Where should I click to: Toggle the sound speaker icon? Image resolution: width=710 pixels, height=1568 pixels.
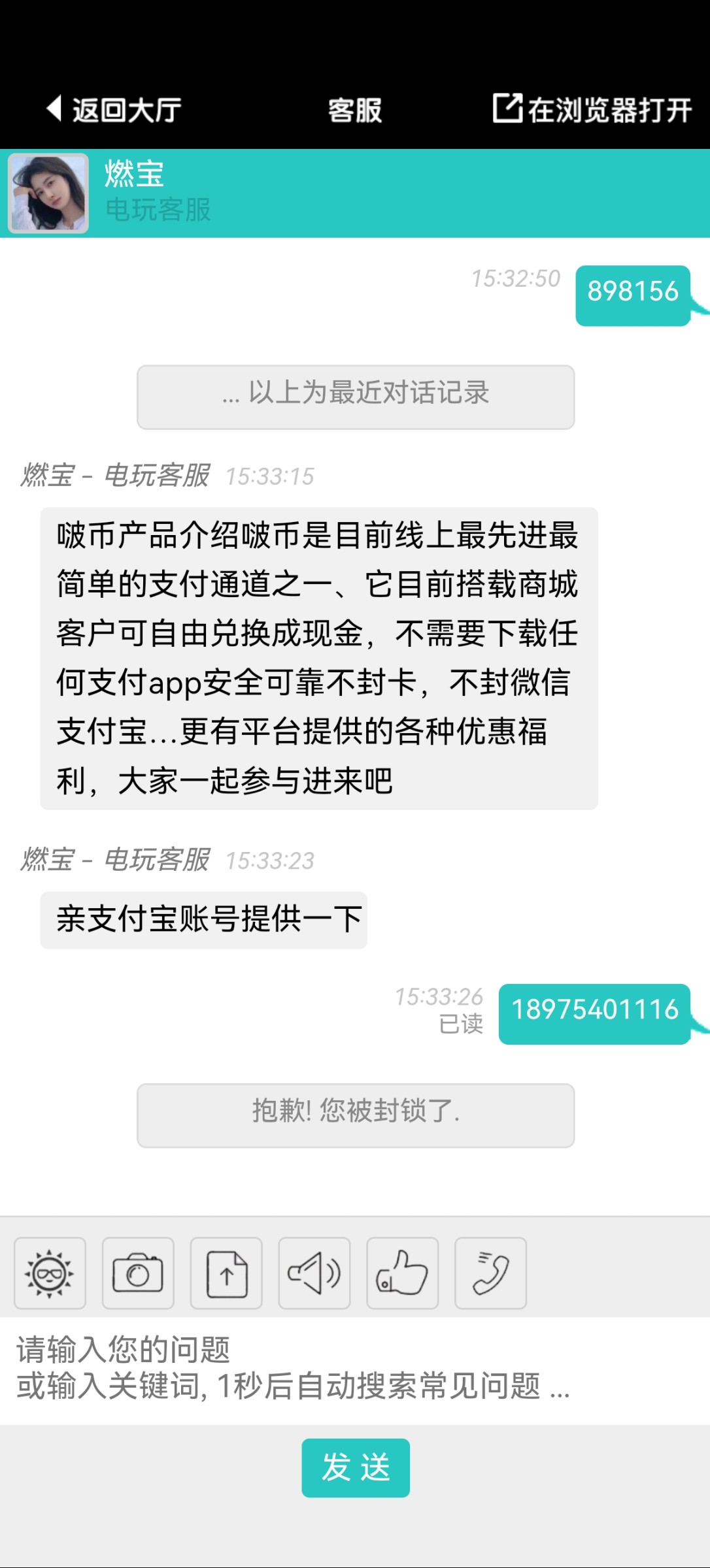pyautogui.click(x=314, y=1273)
